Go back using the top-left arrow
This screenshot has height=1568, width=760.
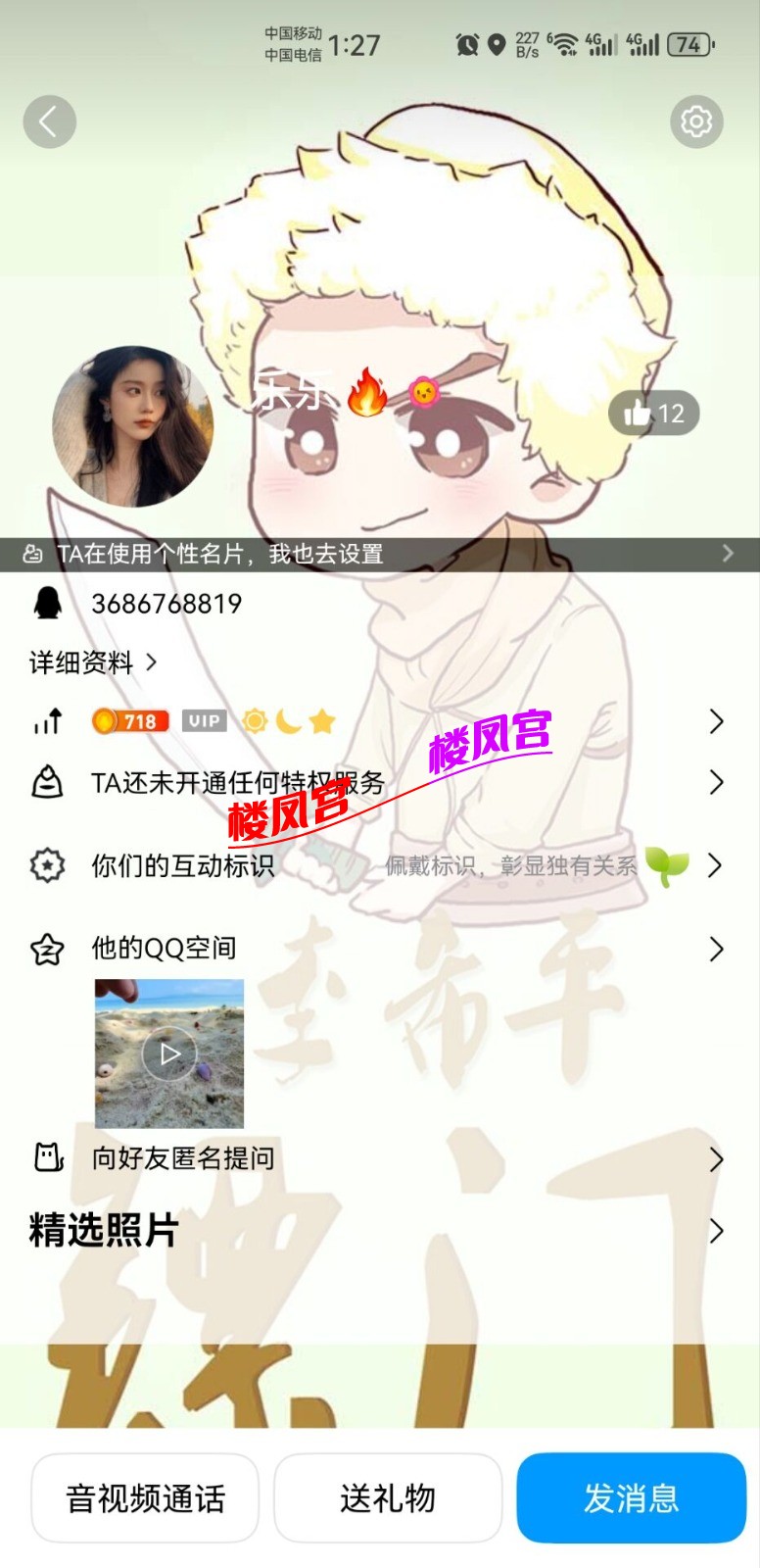tap(49, 122)
